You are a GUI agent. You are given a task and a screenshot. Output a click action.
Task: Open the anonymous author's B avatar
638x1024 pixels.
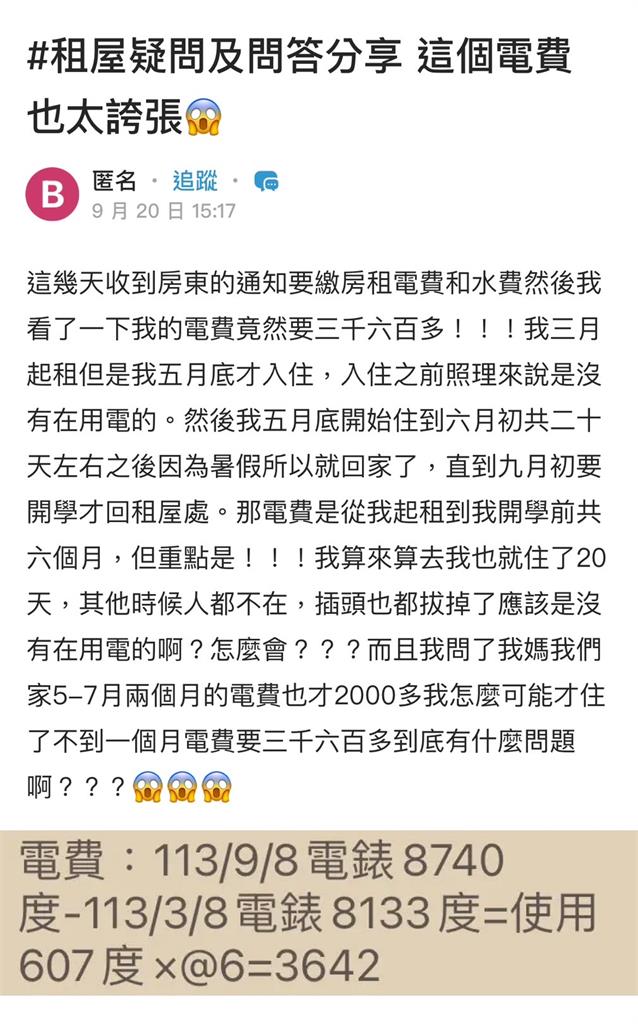click(x=51, y=194)
